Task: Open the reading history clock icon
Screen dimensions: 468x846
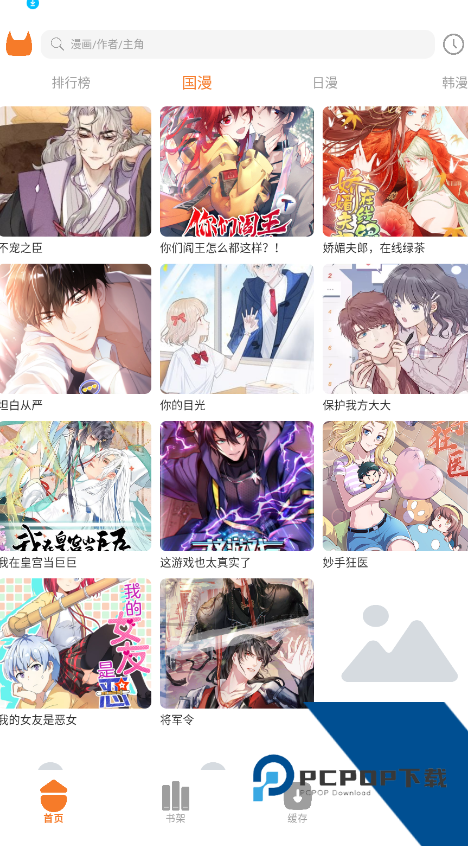Action: 453,44
